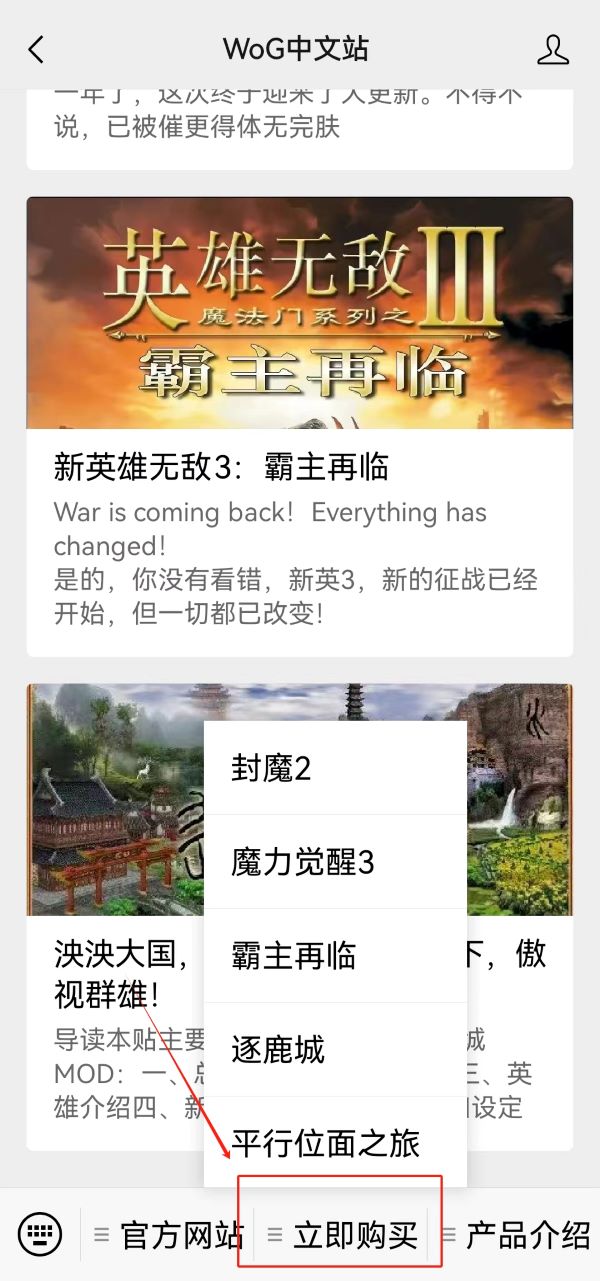
Task: Select 魔力觉醒3 from the popup menu
Action: [x=335, y=862]
